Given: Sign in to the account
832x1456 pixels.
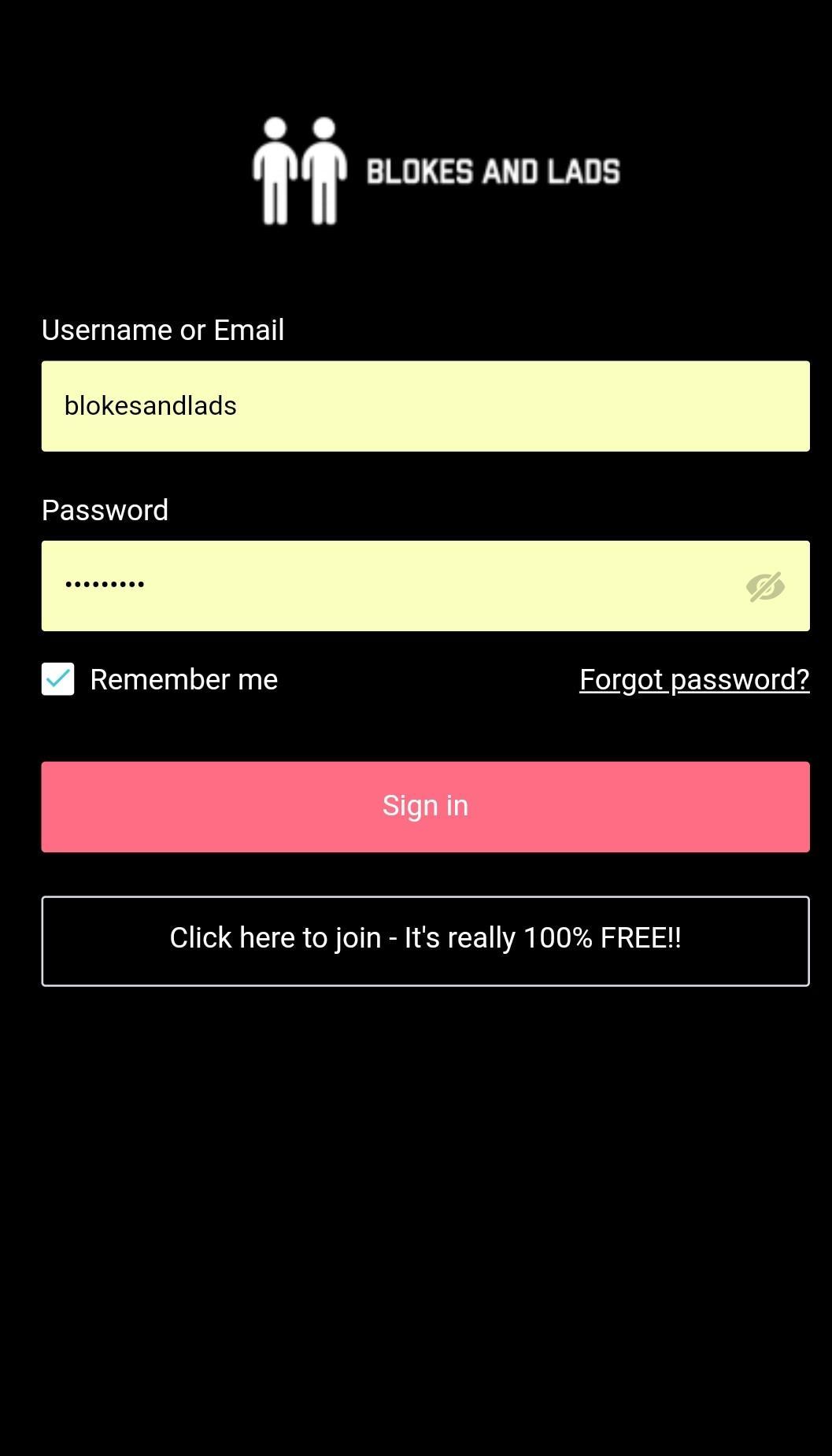Looking at the screenshot, I should [425, 807].
